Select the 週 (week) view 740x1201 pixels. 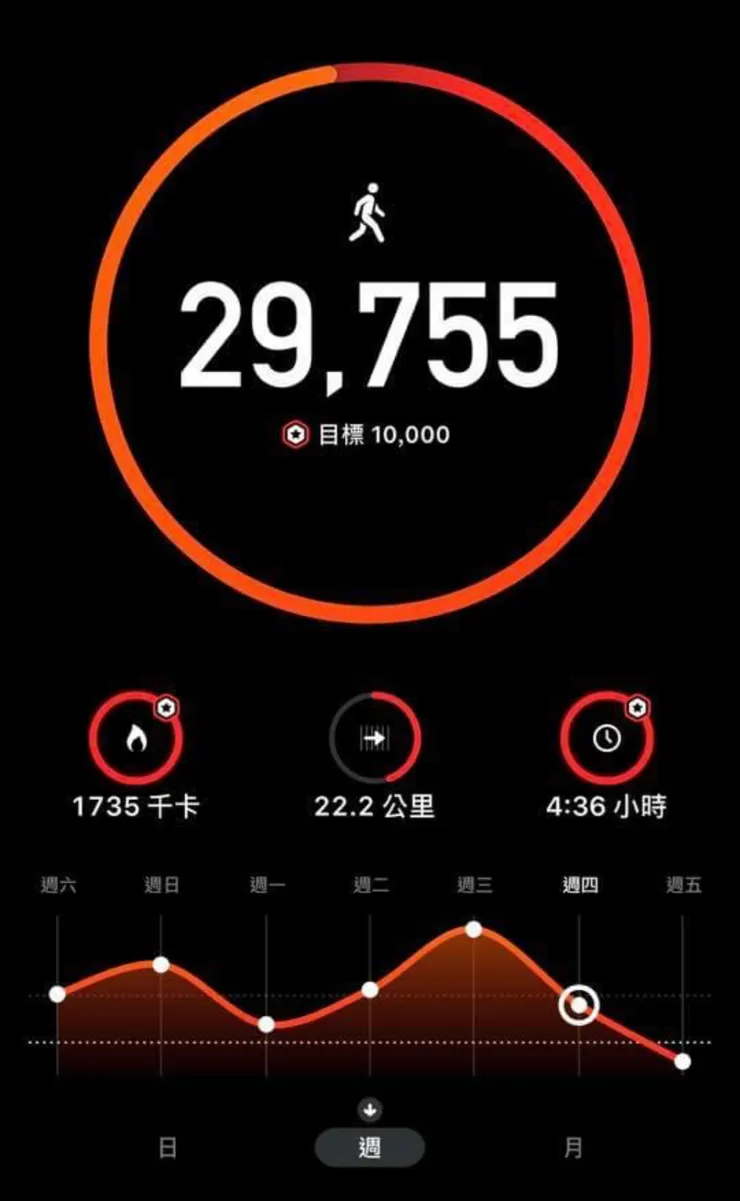369,1148
